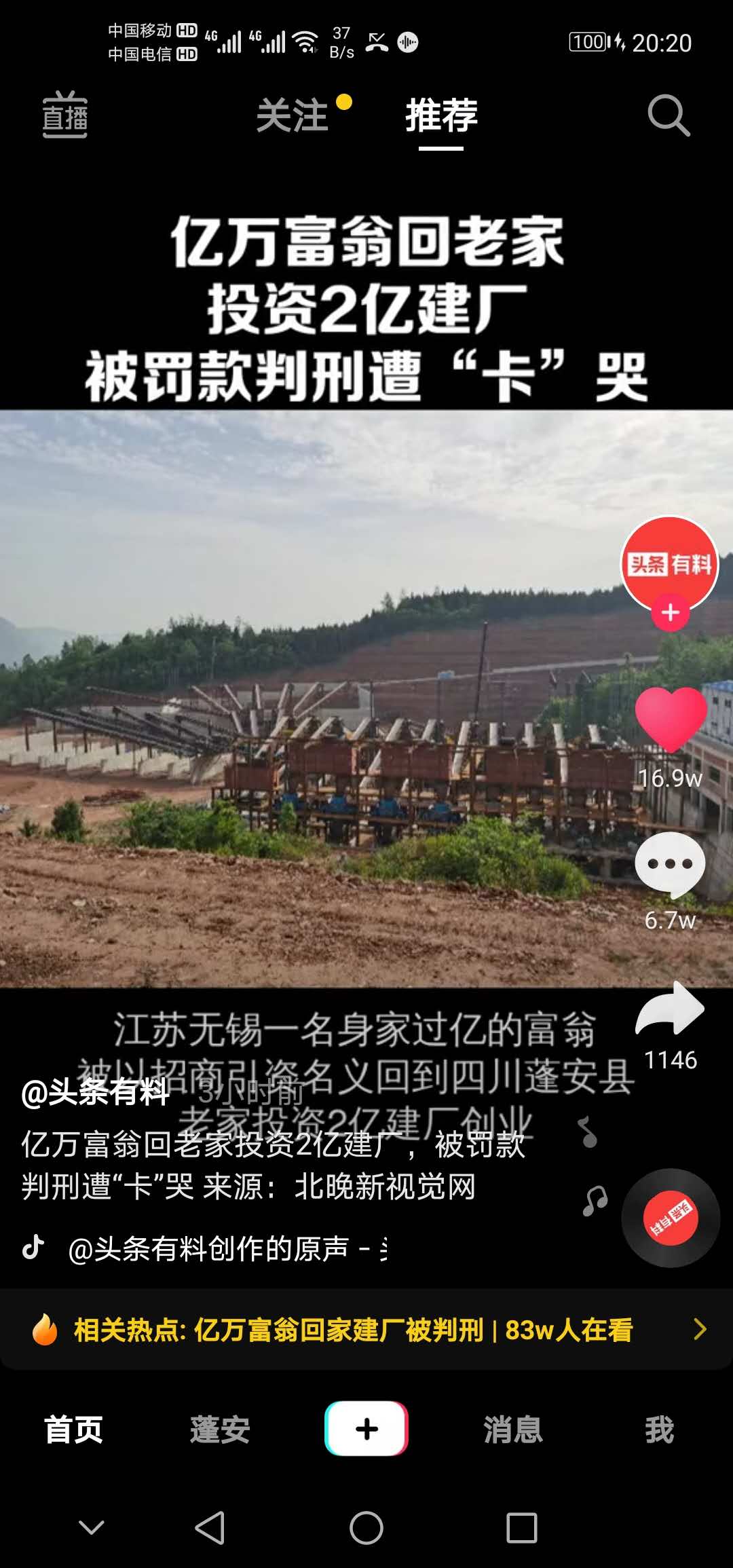Image resolution: width=733 pixels, height=1568 pixels.
Task: Tap the system home button
Action: pyautogui.click(x=366, y=1527)
